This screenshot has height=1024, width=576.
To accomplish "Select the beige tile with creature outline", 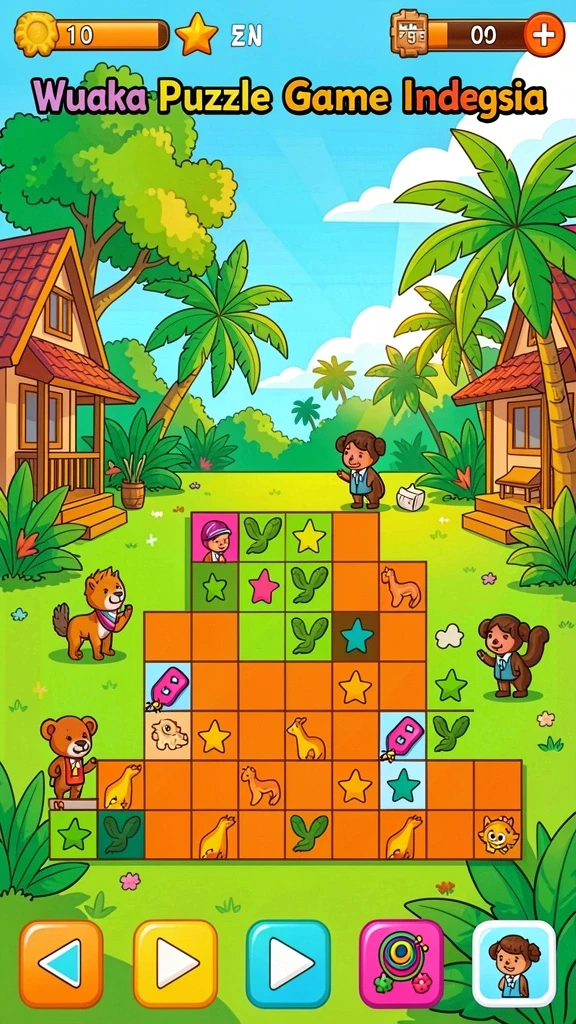I will [x=168, y=735].
